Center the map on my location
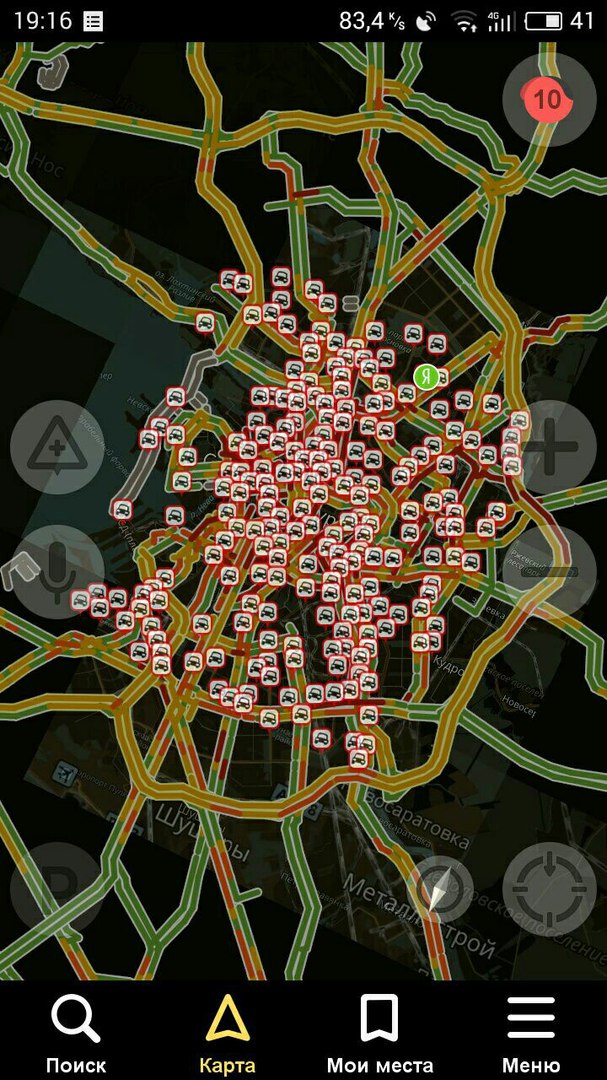 549,889
